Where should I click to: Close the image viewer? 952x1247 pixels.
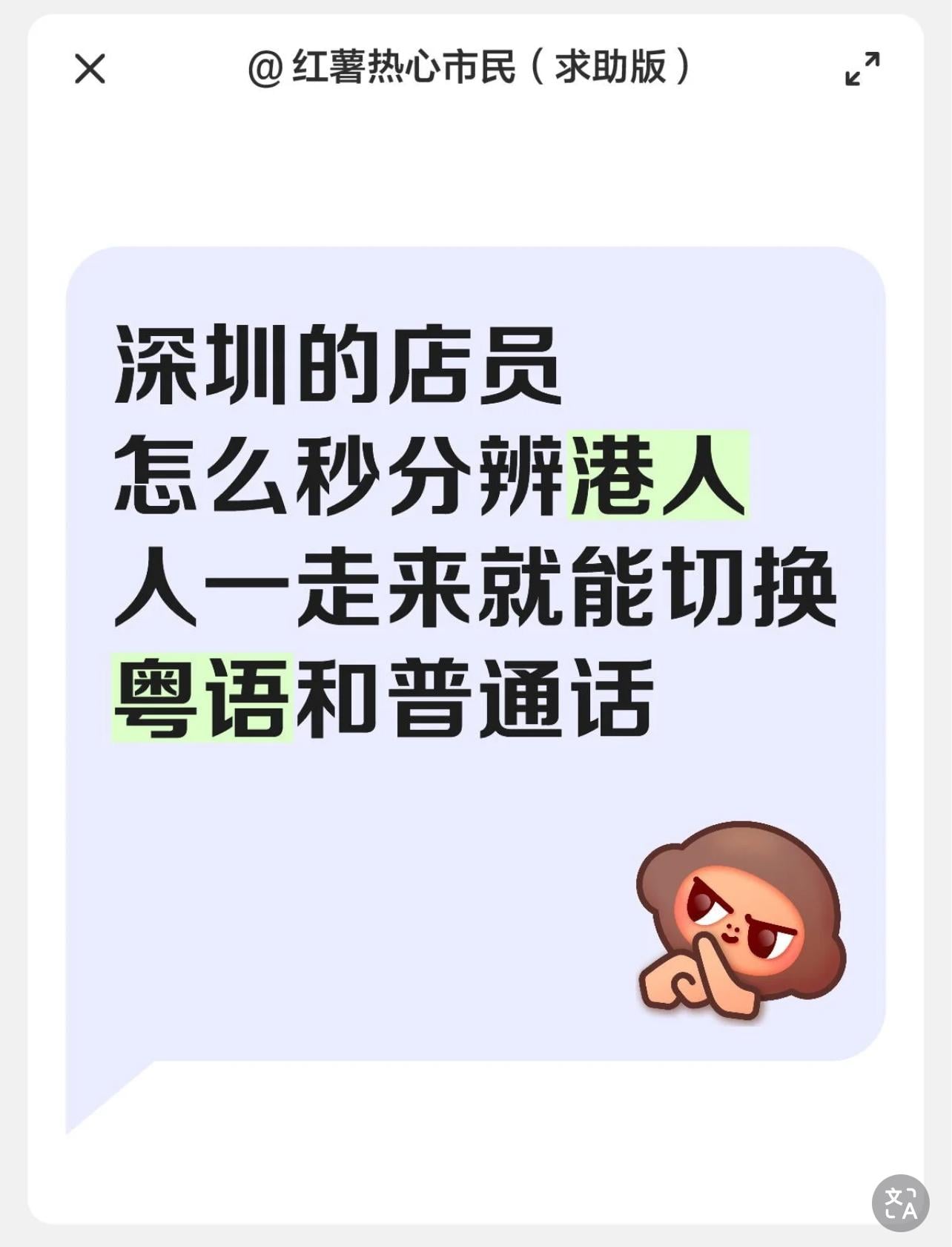click(x=90, y=69)
